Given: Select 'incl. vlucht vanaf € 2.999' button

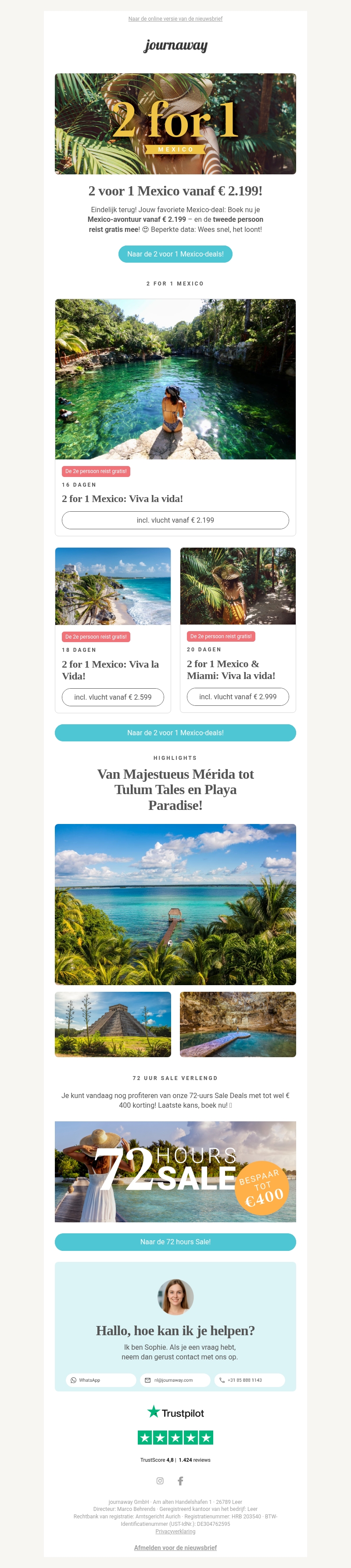Looking at the screenshot, I should pyautogui.click(x=238, y=696).
